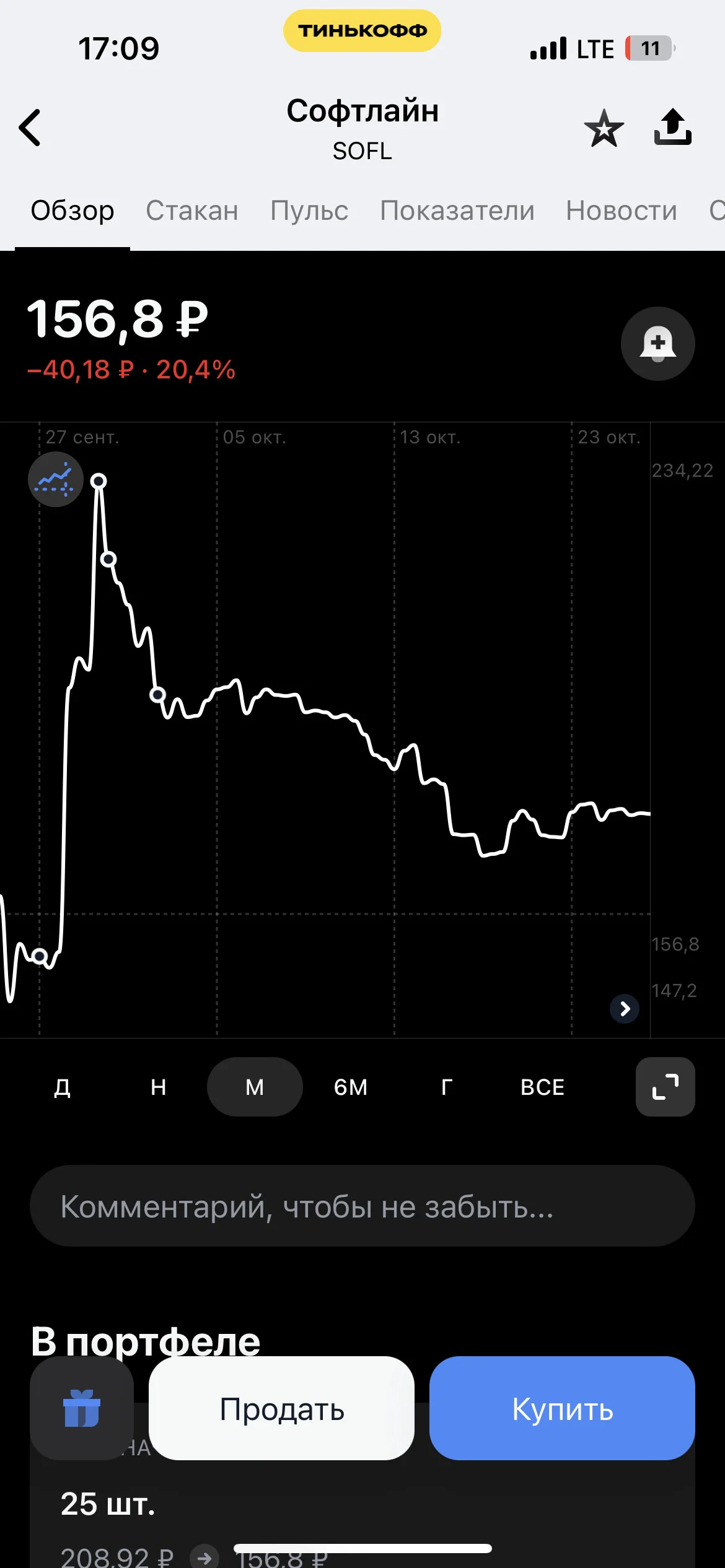
Task: Switch to the Новости tab
Action: [622, 211]
